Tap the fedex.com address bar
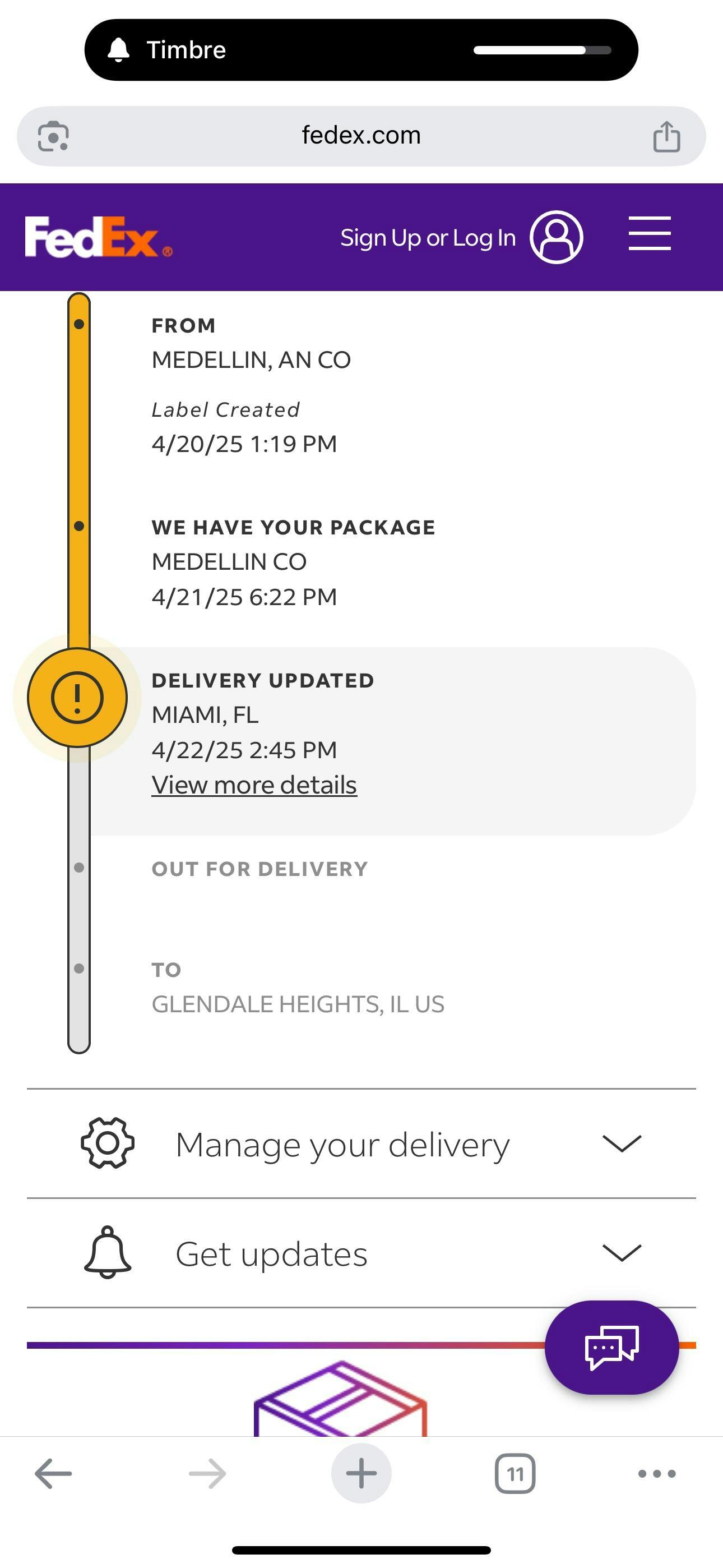 click(361, 136)
